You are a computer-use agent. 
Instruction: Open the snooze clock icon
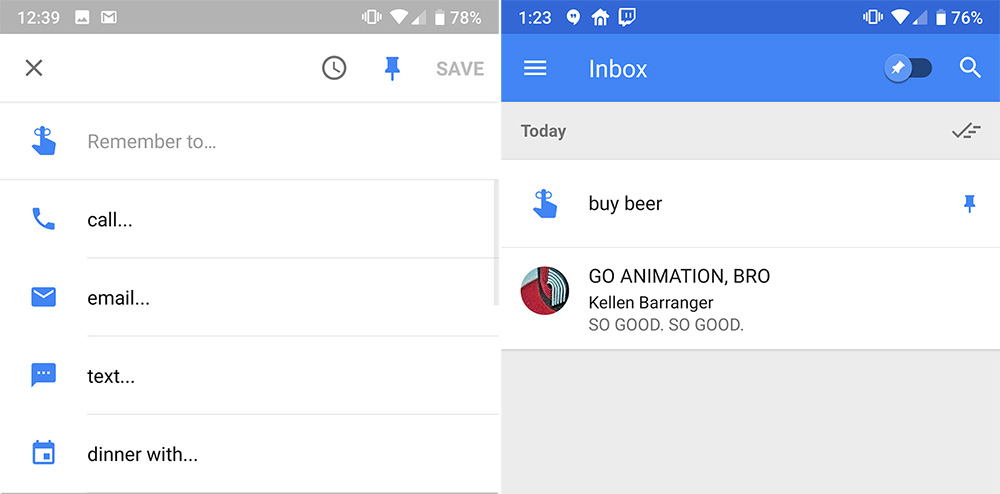(334, 68)
